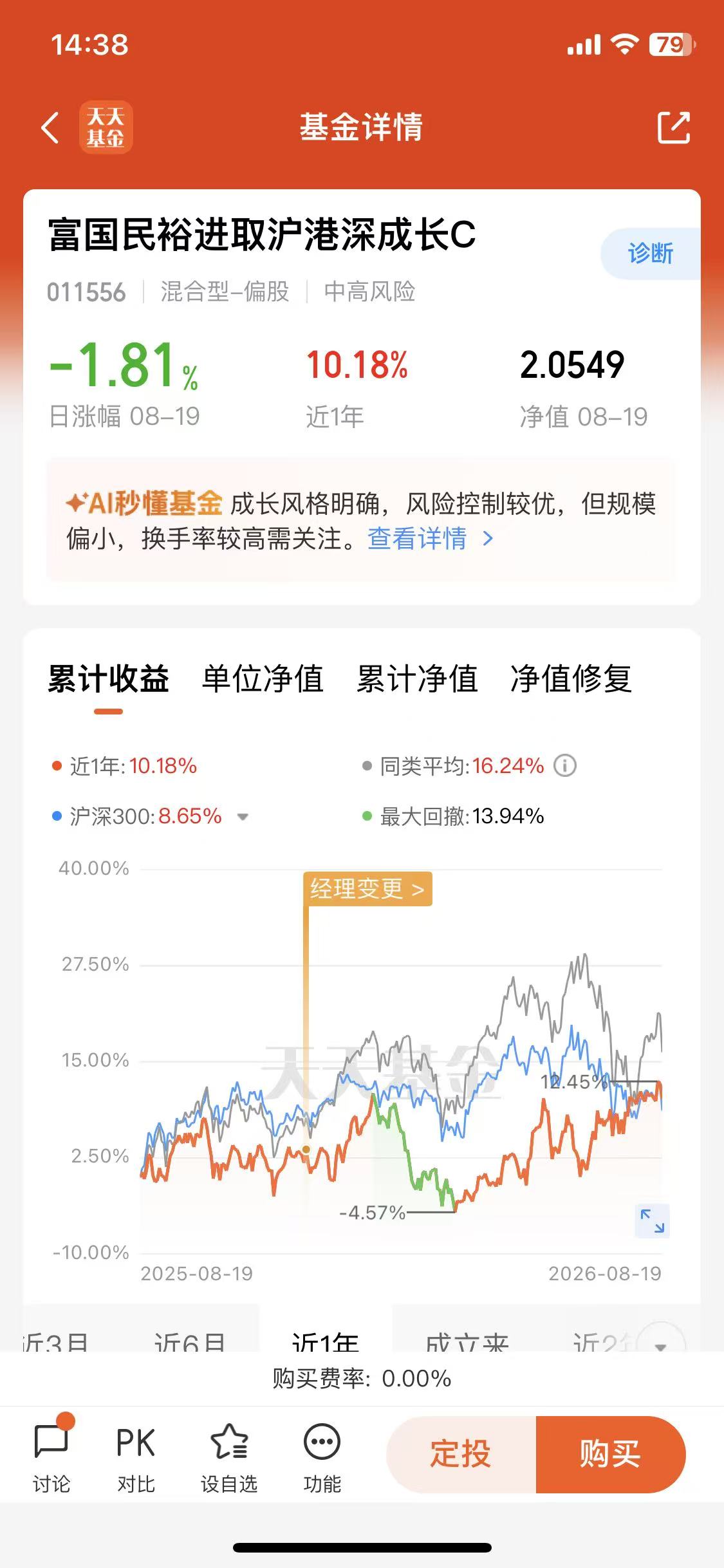Screen dimensions: 724x1568
Task: Switch to the 累计净值 tab
Action: click(417, 679)
